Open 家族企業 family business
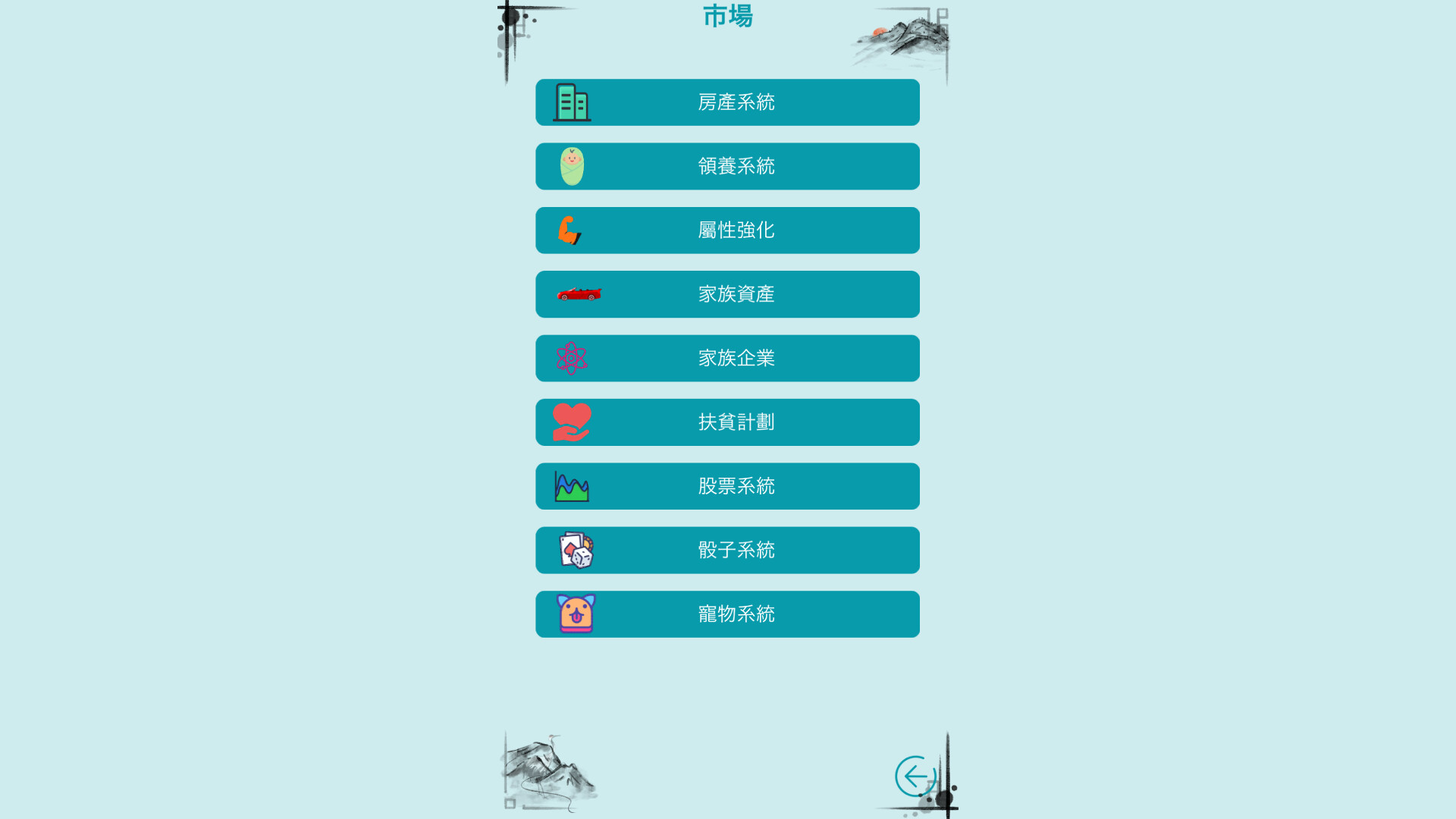Screen dimensions: 1456x819 (x=727, y=358)
